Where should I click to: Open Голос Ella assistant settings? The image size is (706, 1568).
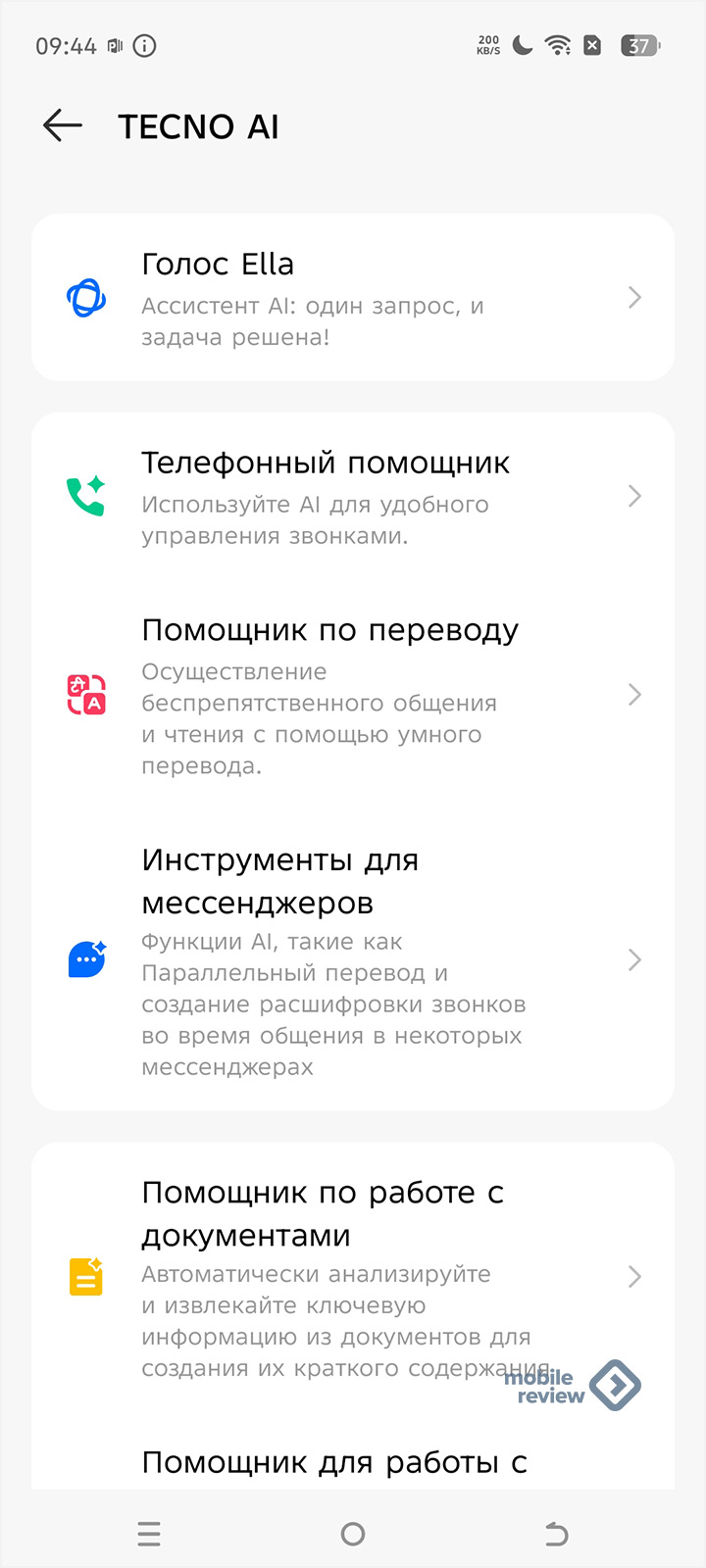pos(353,298)
